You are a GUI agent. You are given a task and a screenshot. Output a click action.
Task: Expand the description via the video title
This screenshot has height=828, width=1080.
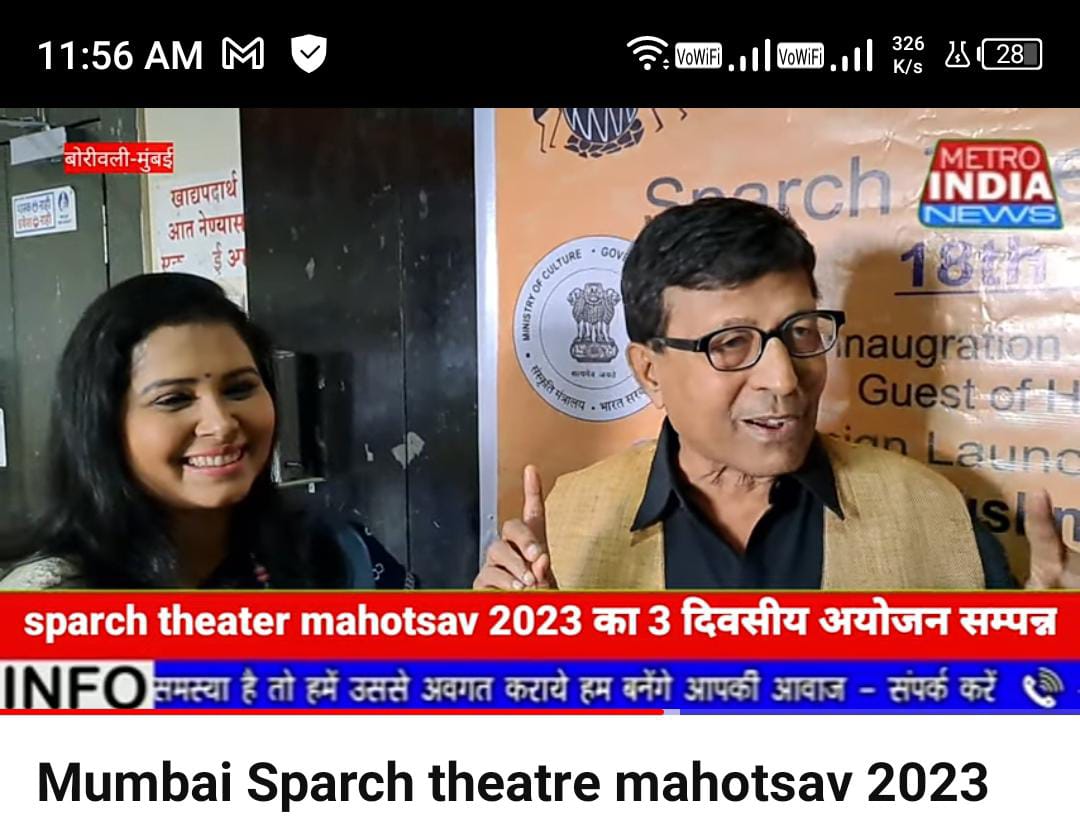[x=512, y=783]
